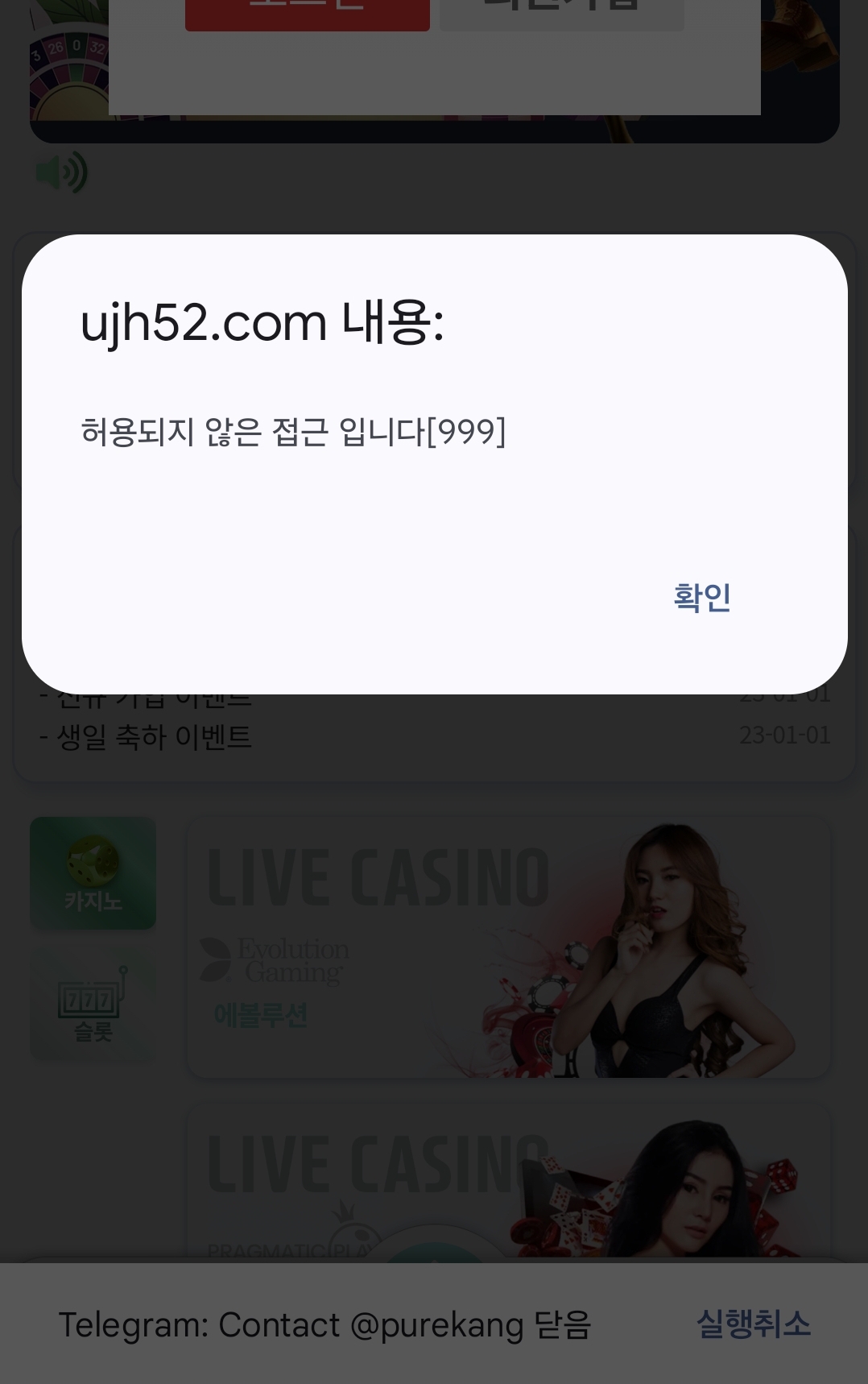Viewport: 868px width, 1384px height.
Task: Confirm the alert by tapping 확인
Action: click(701, 598)
